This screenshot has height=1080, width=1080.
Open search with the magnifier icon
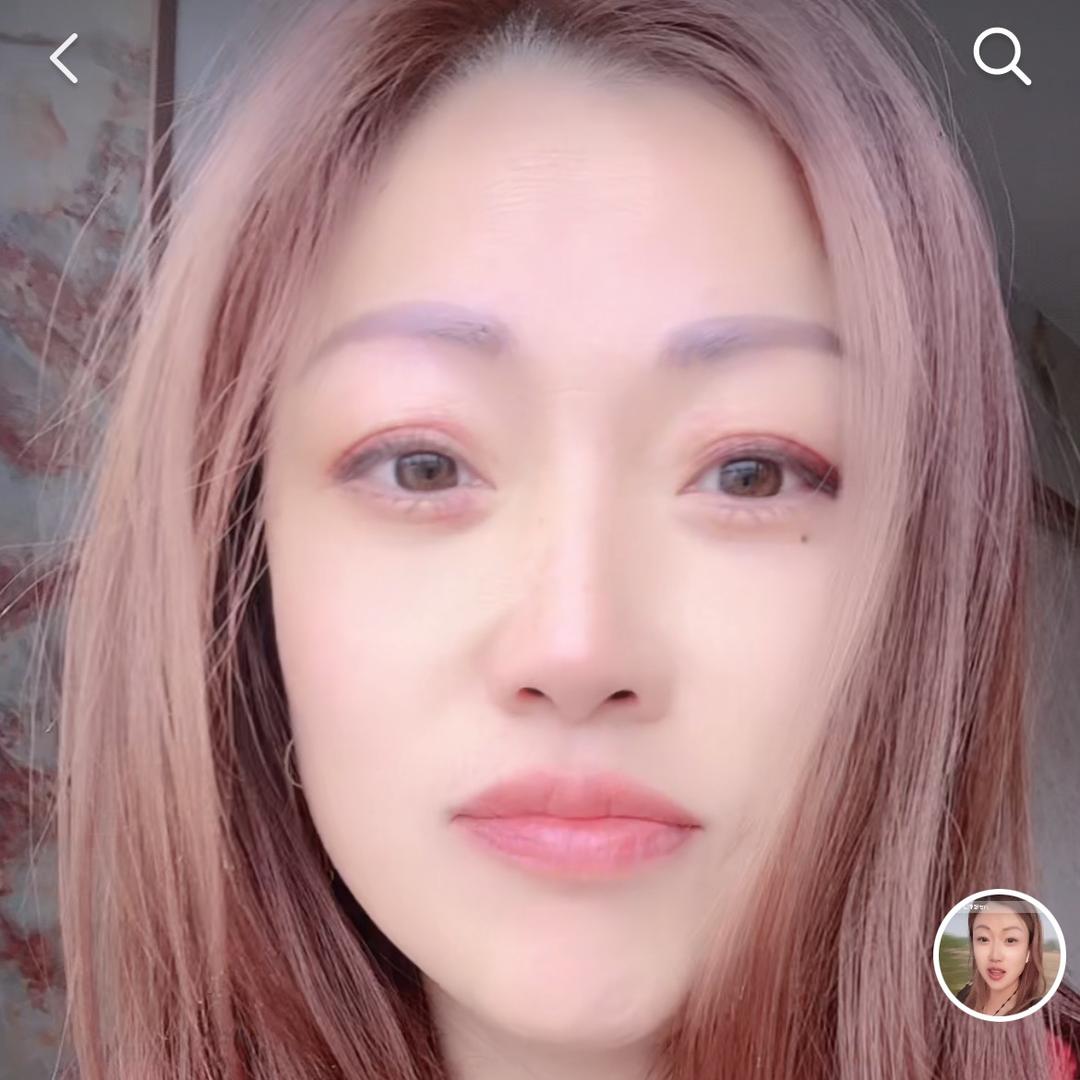1001,57
